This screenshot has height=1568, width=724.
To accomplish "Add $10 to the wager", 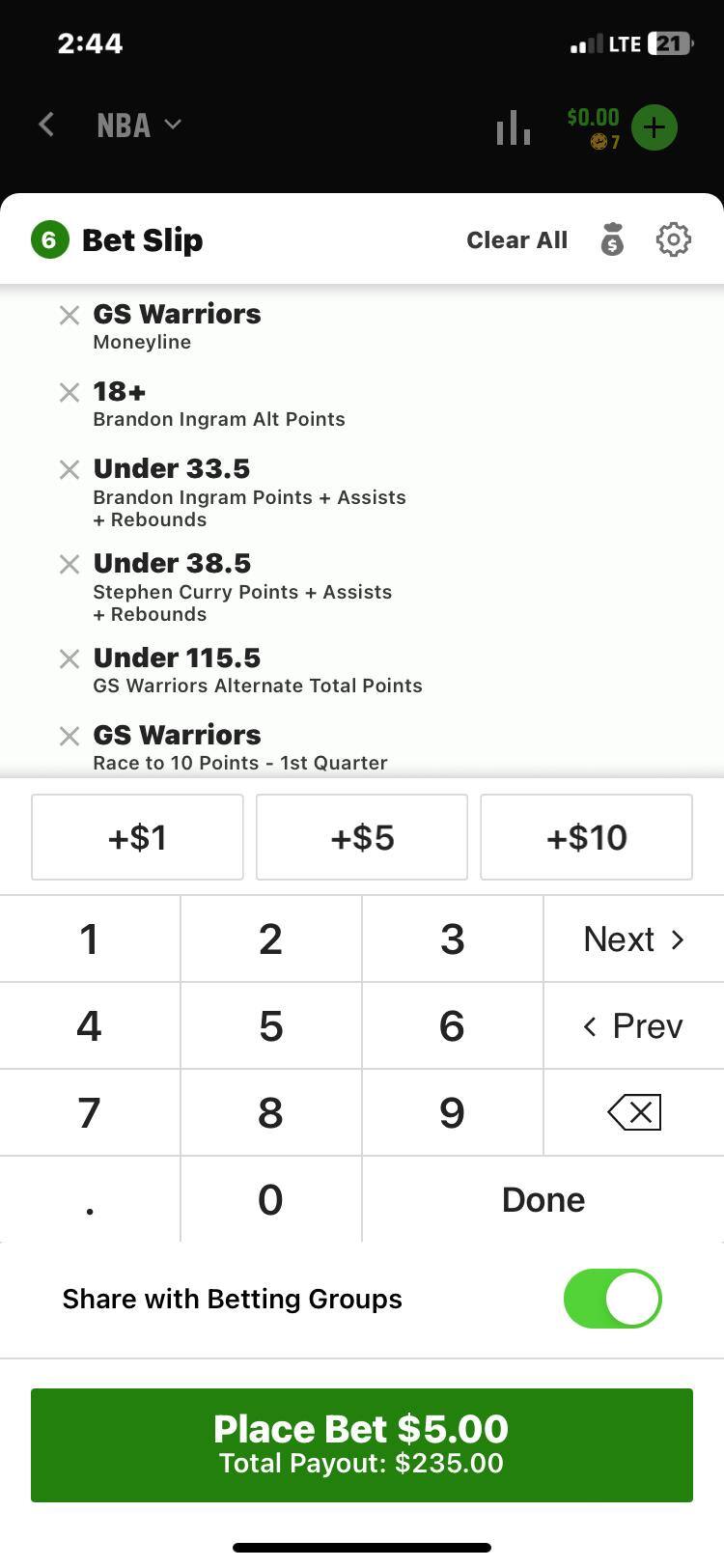I will [586, 837].
